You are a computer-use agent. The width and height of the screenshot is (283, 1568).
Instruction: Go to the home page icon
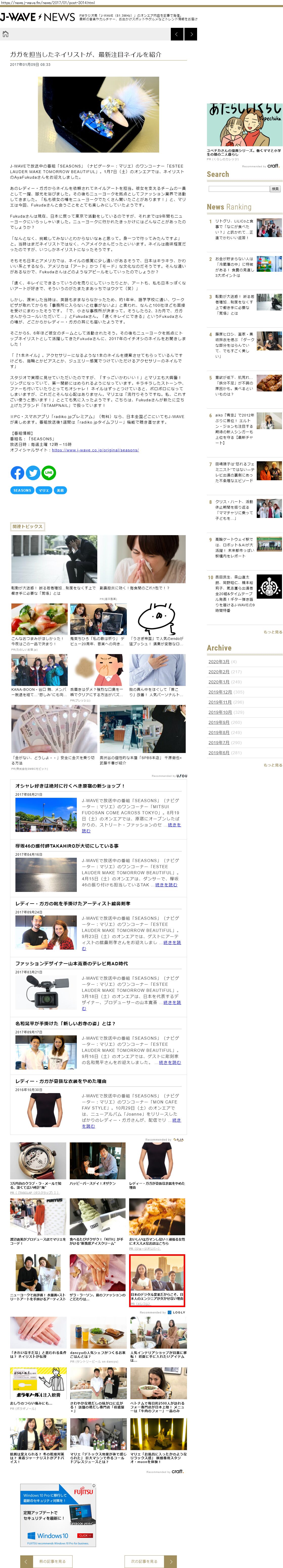tap(6, 34)
